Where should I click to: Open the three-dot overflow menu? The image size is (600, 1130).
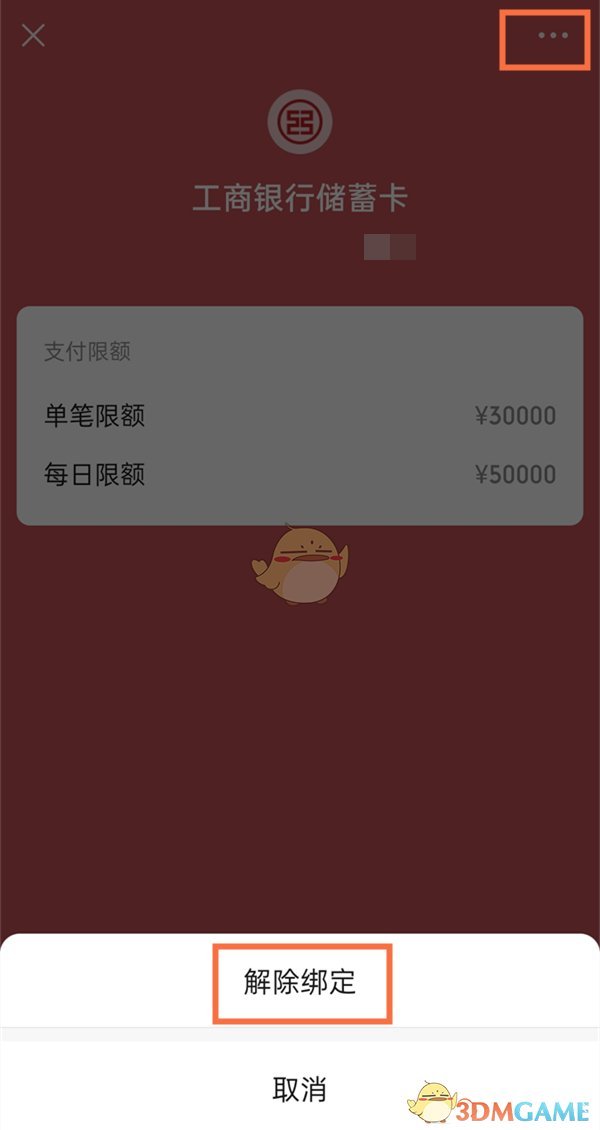[x=552, y=36]
